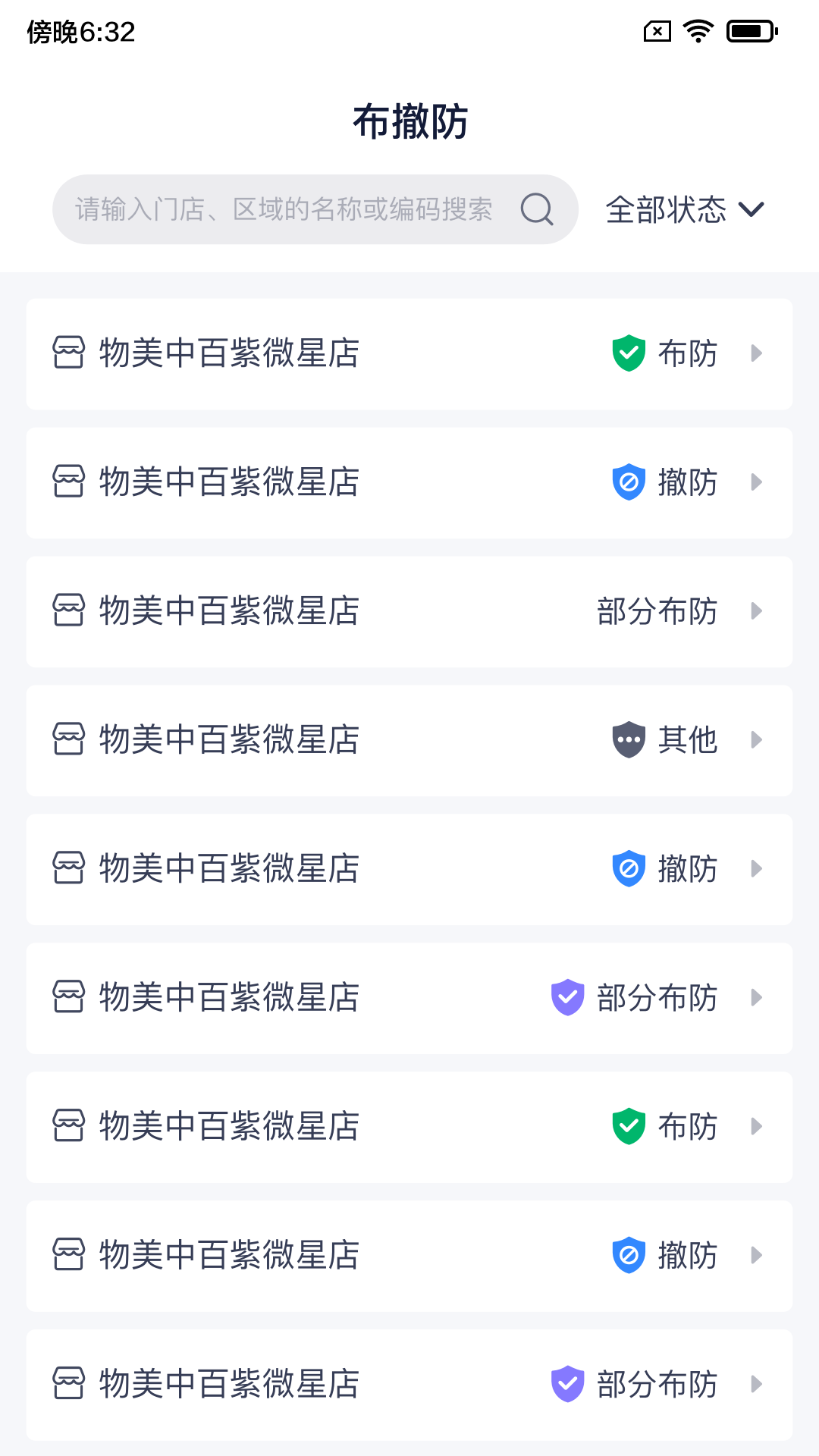The width and height of the screenshot is (819, 1456).
Task: Tap the storefront icon beside the first 物美中百紫微星店
Action: 69,353
